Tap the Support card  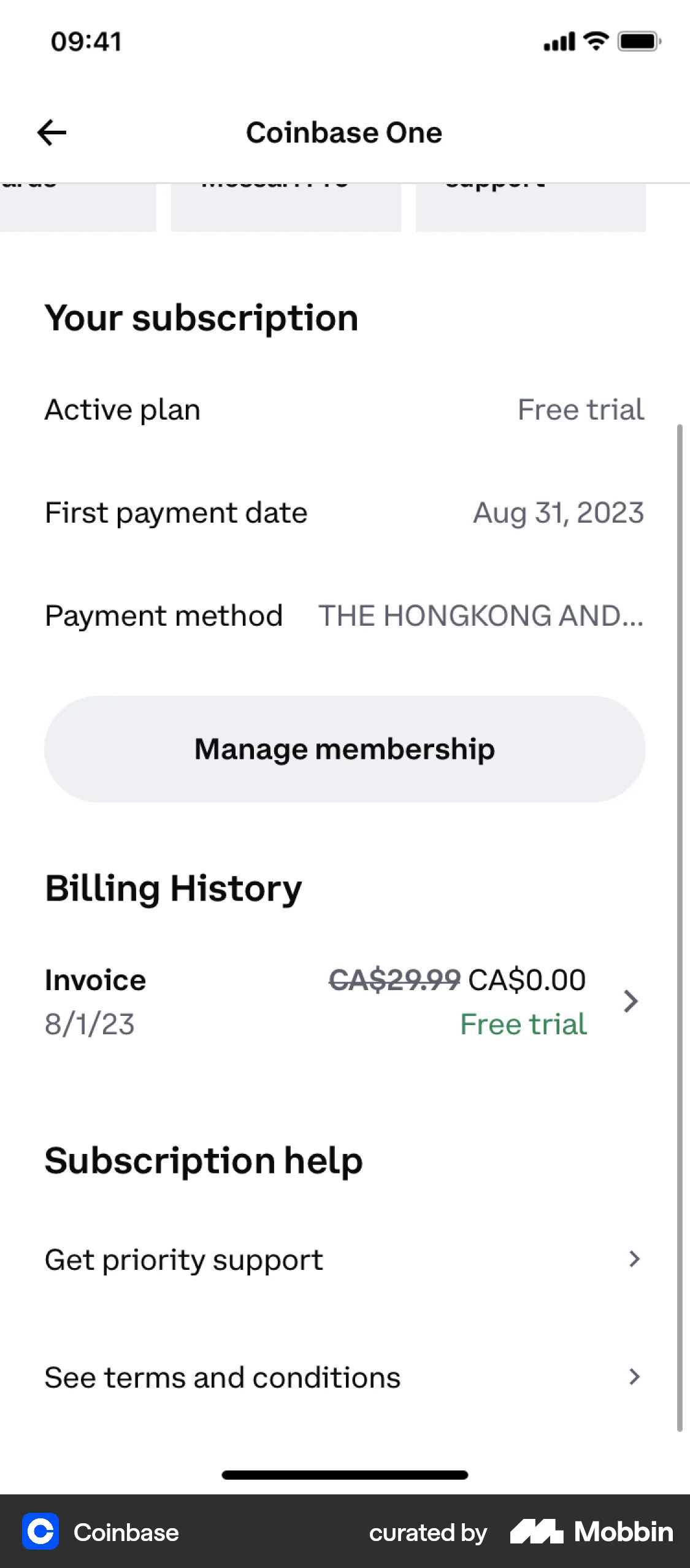[x=531, y=202]
